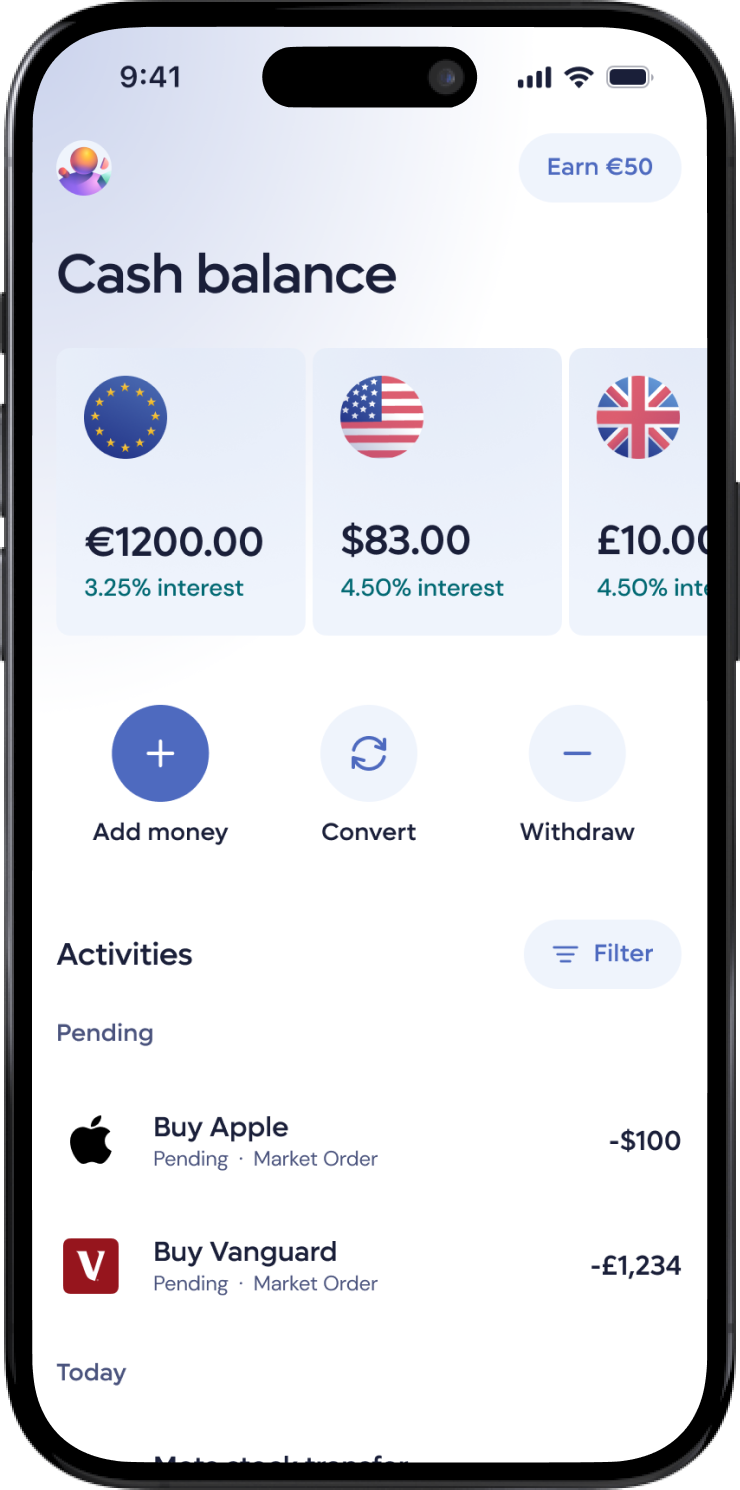Viewport: 740px width, 1490px height.
Task: Add money to the account
Action: (x=160, y=753)
